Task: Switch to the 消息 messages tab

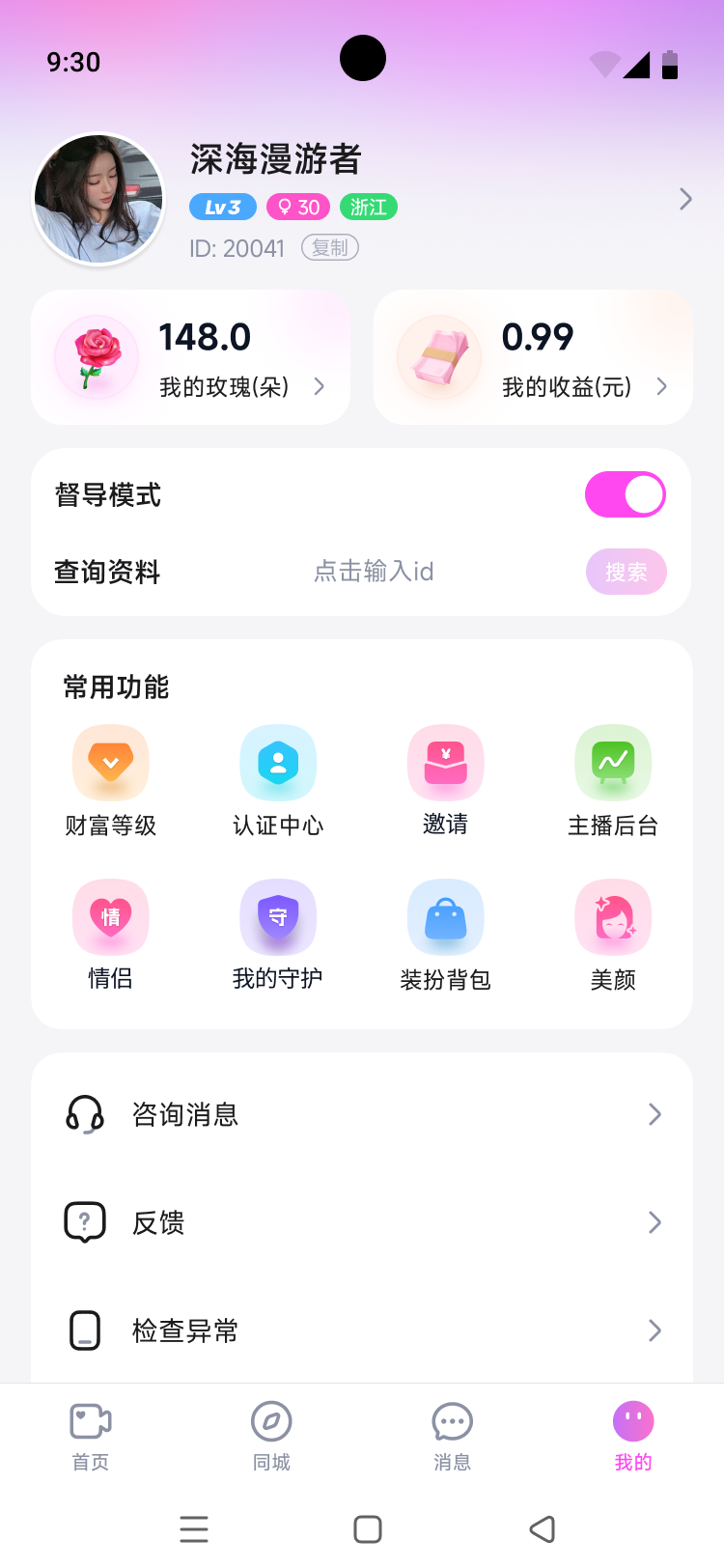Action: point(451,1437)
